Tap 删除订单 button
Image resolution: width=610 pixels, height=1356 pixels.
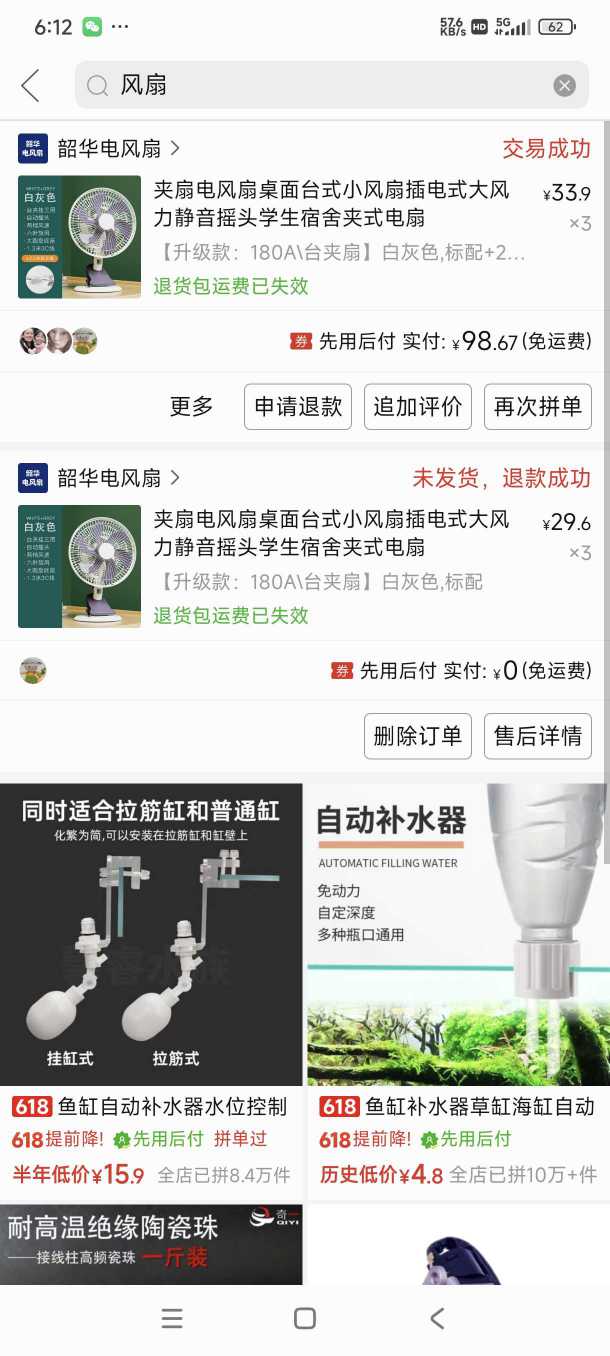pyautogui.click(x=417, y=736)
